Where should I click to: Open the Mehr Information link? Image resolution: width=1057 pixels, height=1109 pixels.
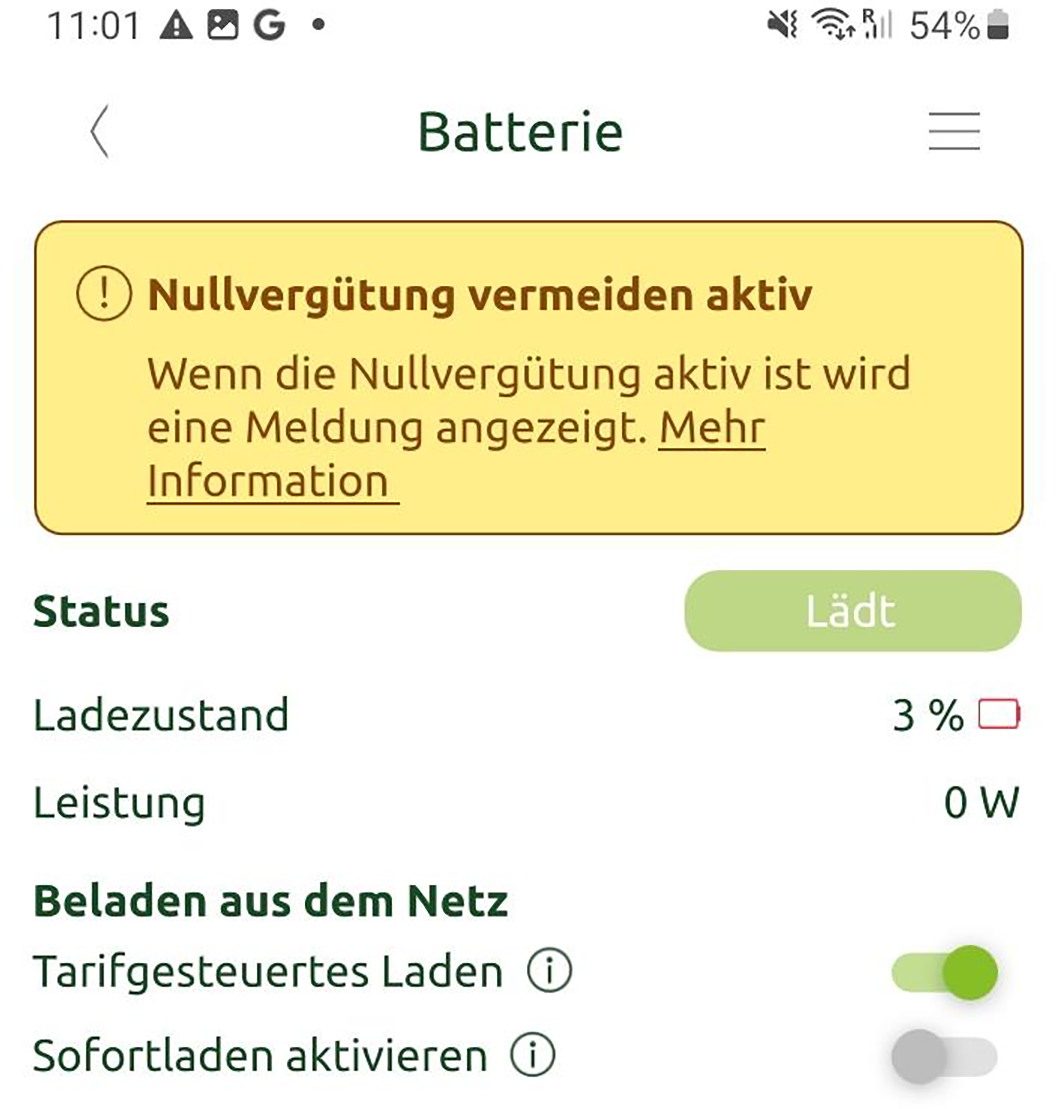[x=711, y=430]
